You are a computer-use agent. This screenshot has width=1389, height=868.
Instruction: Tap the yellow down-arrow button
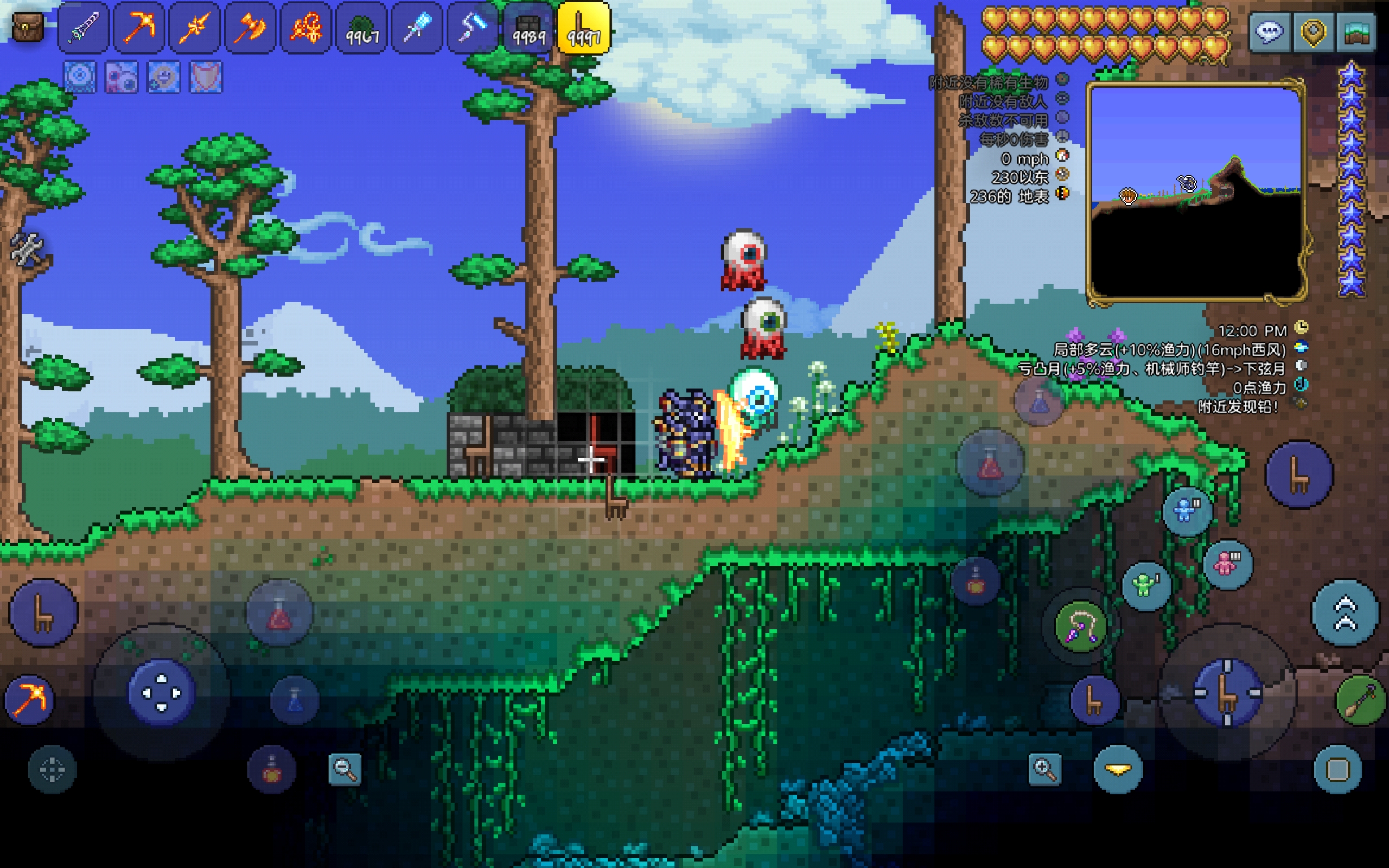tap(1118, 769)
